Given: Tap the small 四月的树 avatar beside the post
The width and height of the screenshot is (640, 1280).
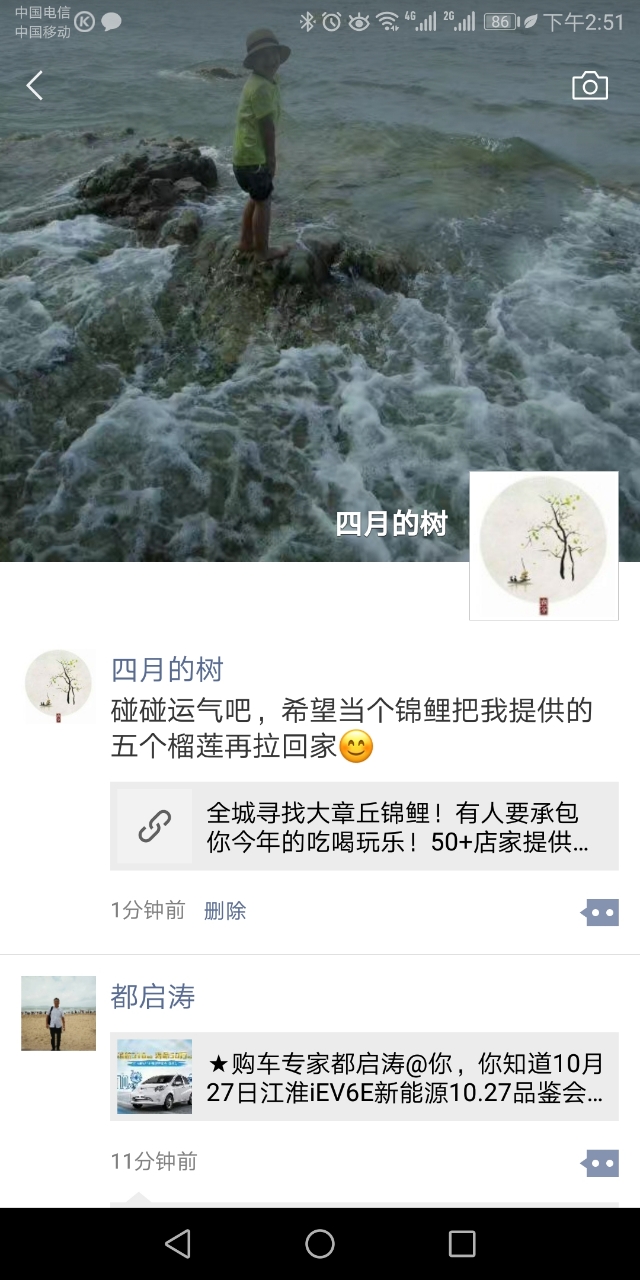Looking at the screenshot, I should click(59, 686).
